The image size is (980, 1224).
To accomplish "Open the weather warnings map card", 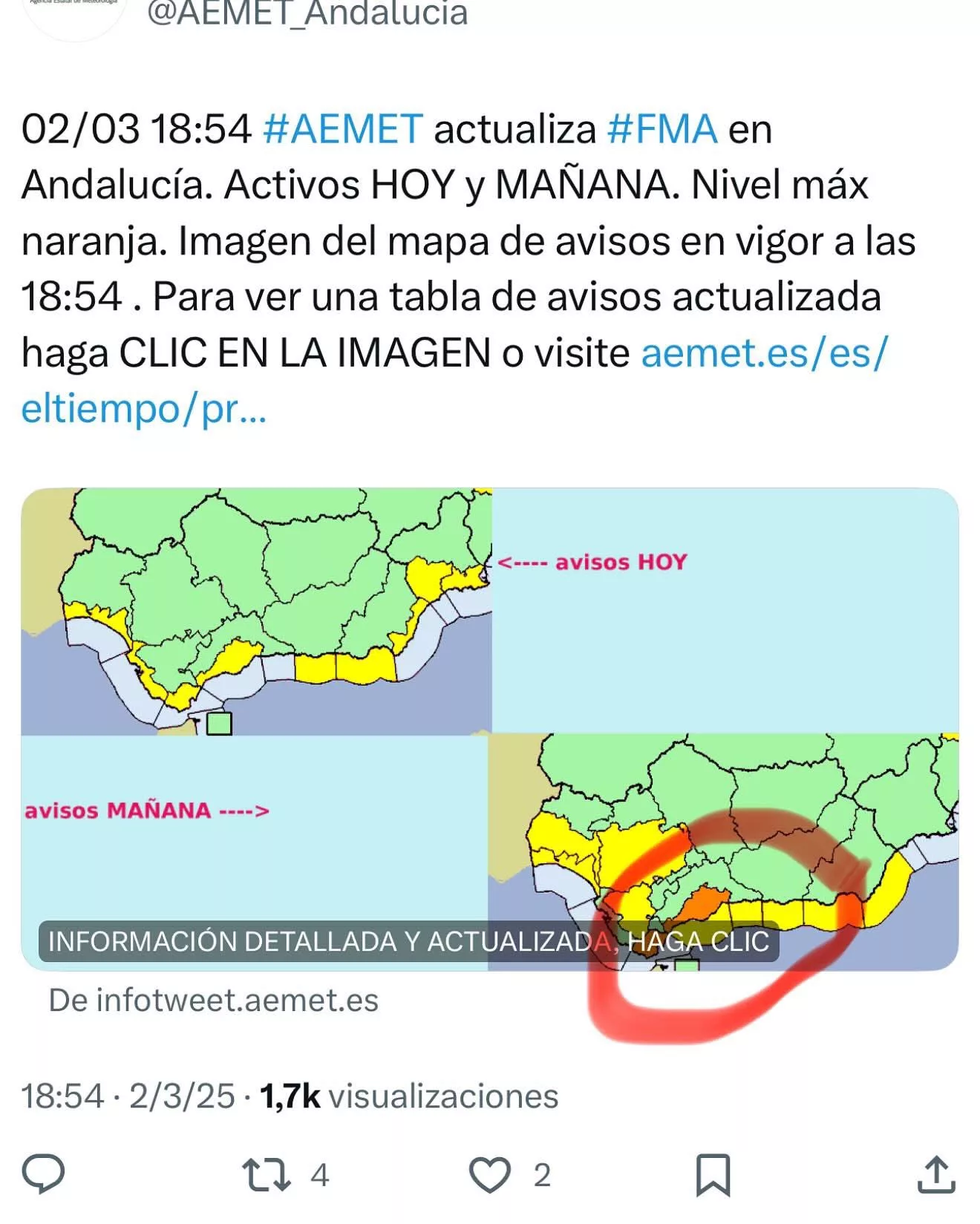I will pyautogui.click(x=489, y=729).
